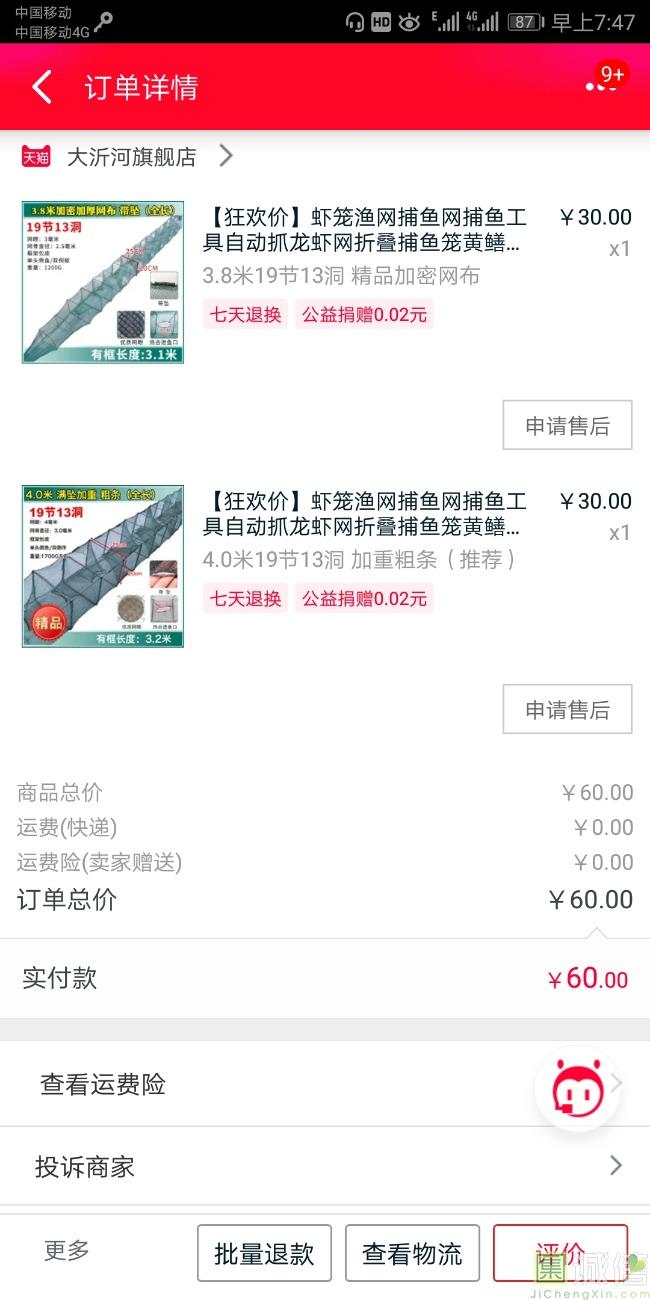Open the 3.8米19节13洞 product item
The height and width of the screenshot is (1300, 650).
(364, 246)
